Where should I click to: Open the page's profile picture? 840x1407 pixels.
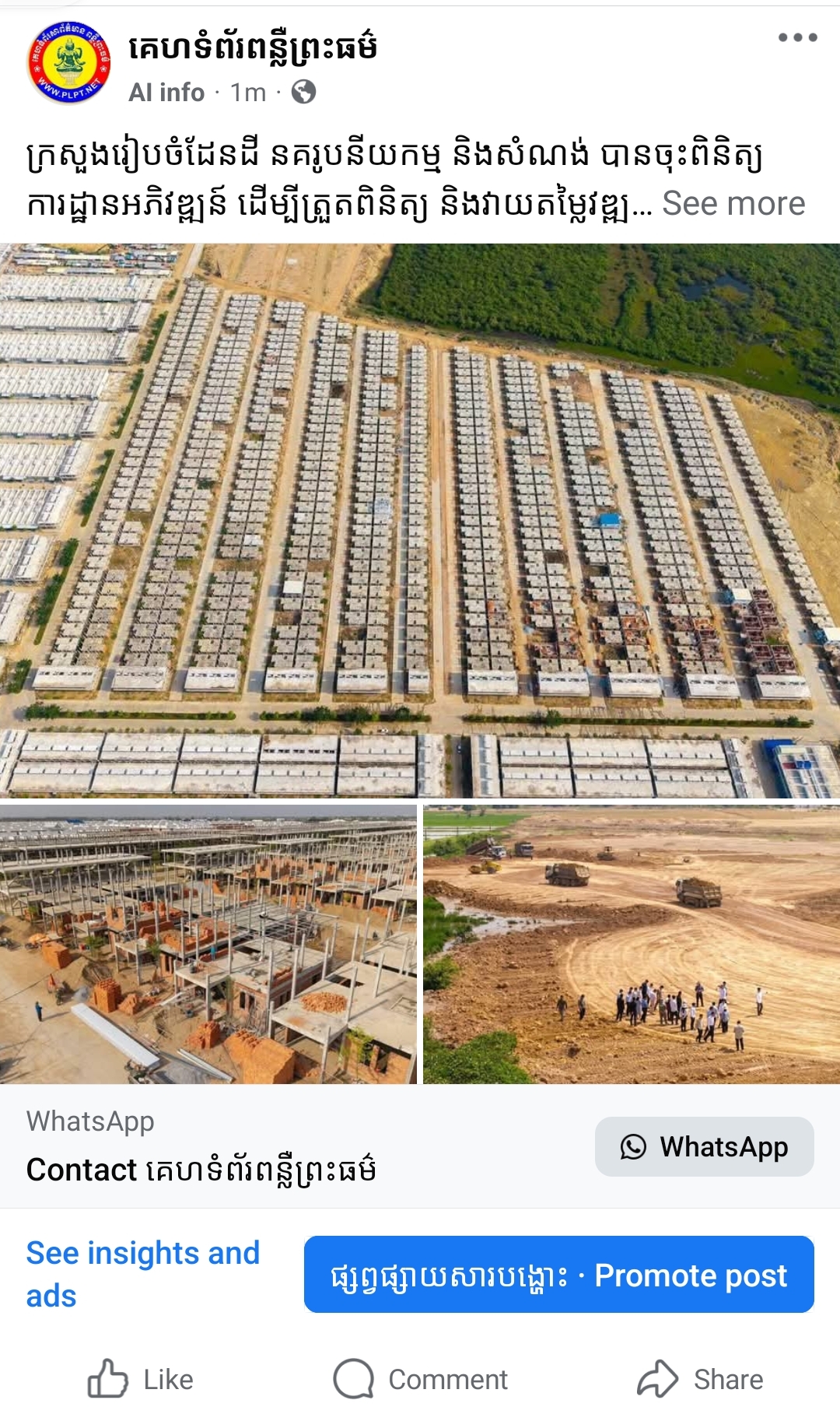coord(68,64)
